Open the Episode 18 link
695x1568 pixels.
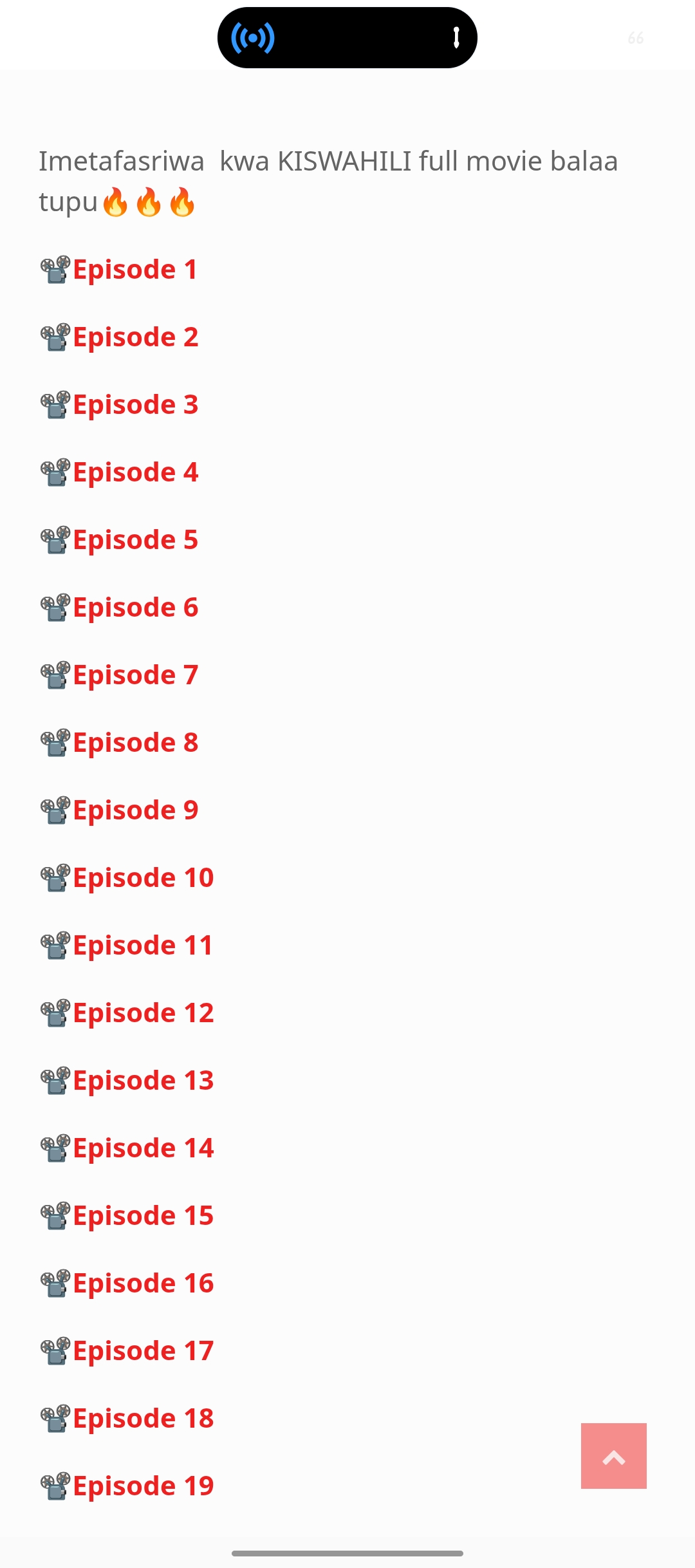tap(143, 1419)
